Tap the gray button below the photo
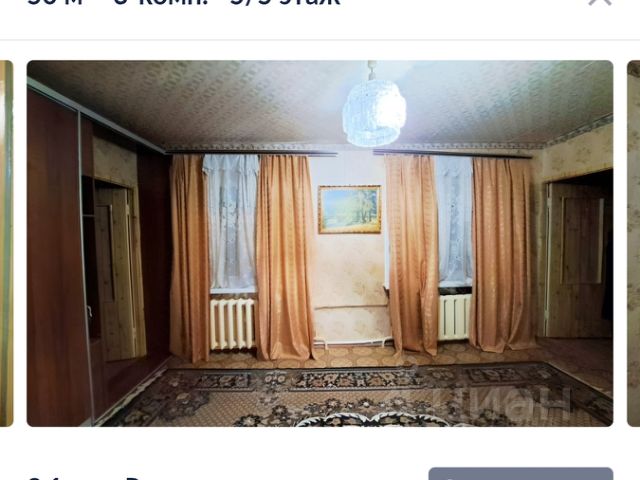The width and height of the screenshot is (640, 480). pos(520,473)
